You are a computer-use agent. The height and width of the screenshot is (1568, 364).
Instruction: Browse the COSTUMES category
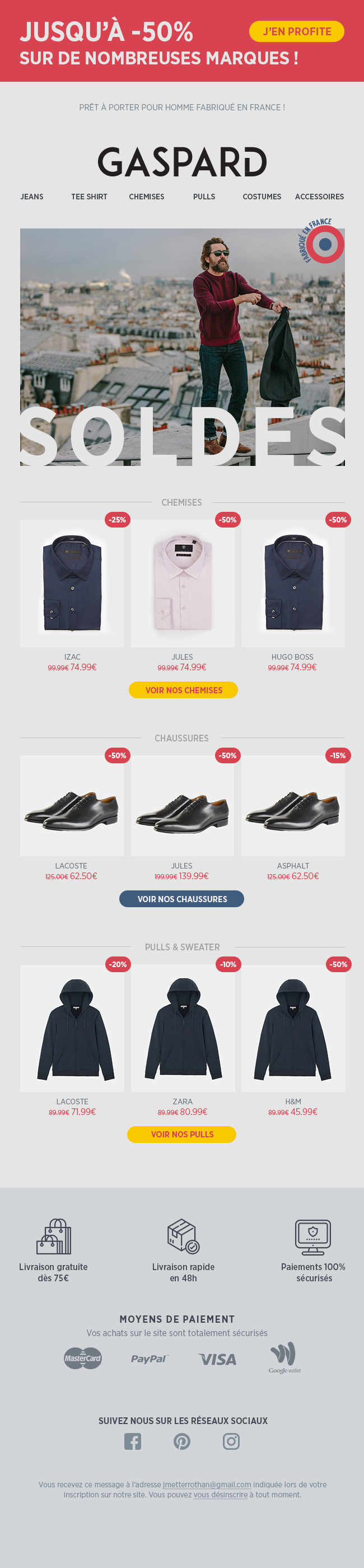[262, 197]
